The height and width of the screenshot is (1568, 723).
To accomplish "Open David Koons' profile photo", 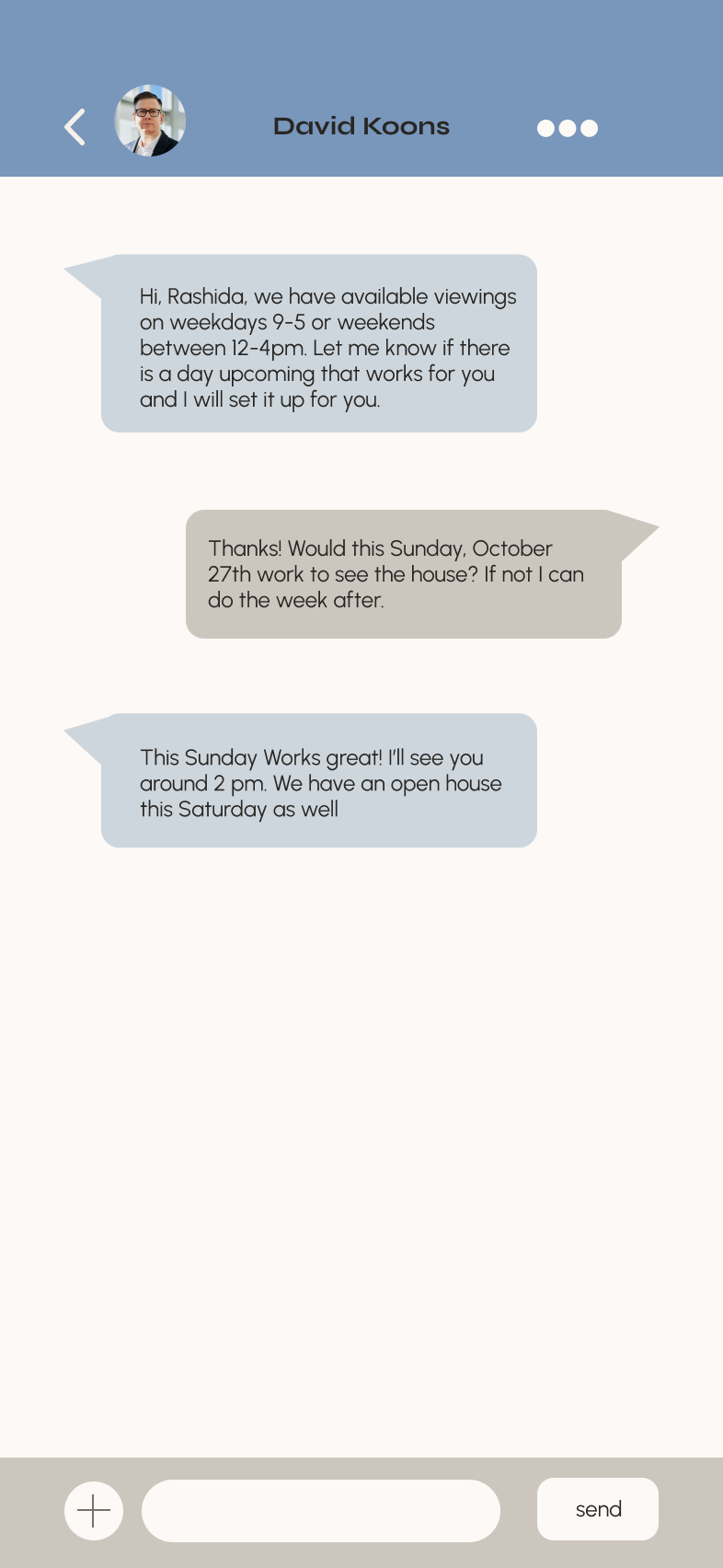I will (150, 121).
